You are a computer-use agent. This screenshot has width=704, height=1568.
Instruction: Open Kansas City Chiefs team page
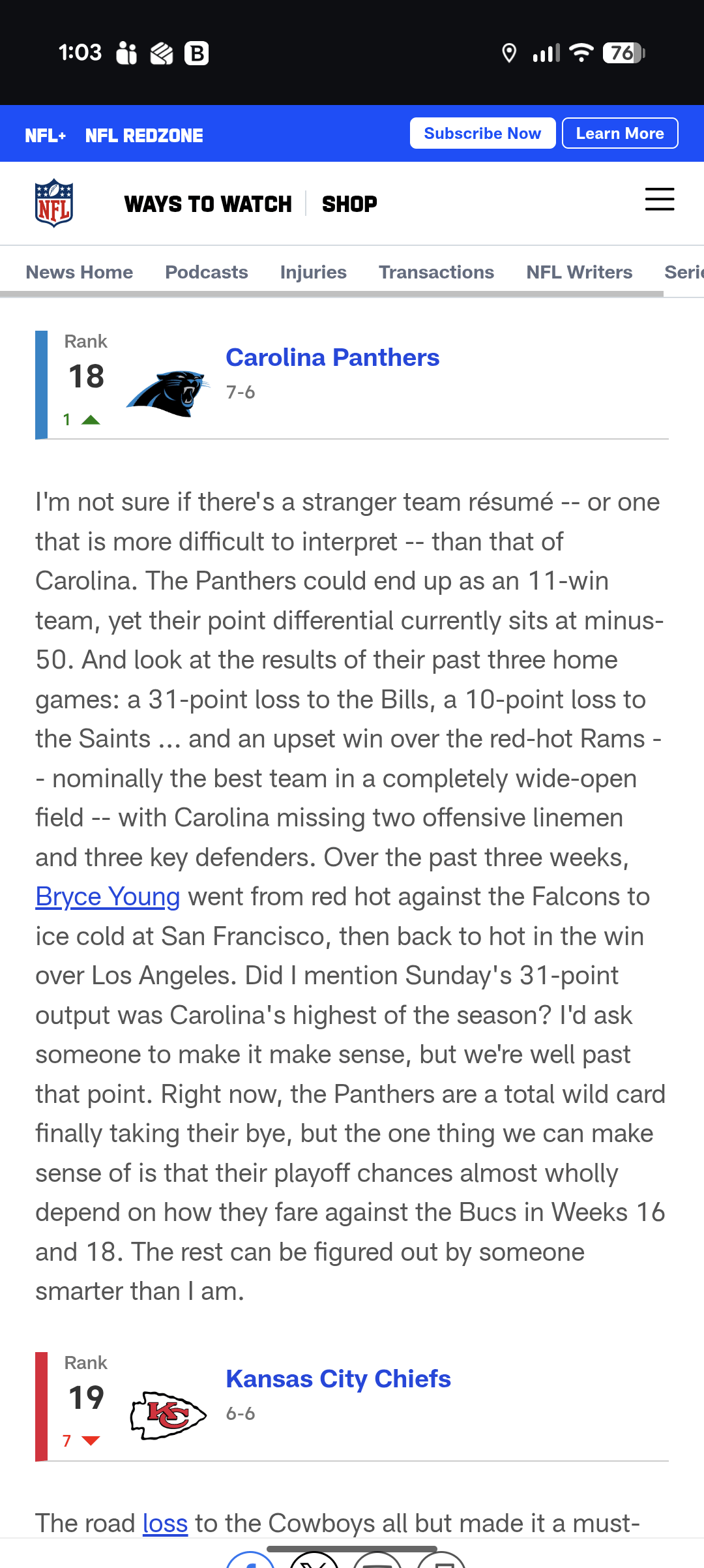click(x=338, y=1379)
